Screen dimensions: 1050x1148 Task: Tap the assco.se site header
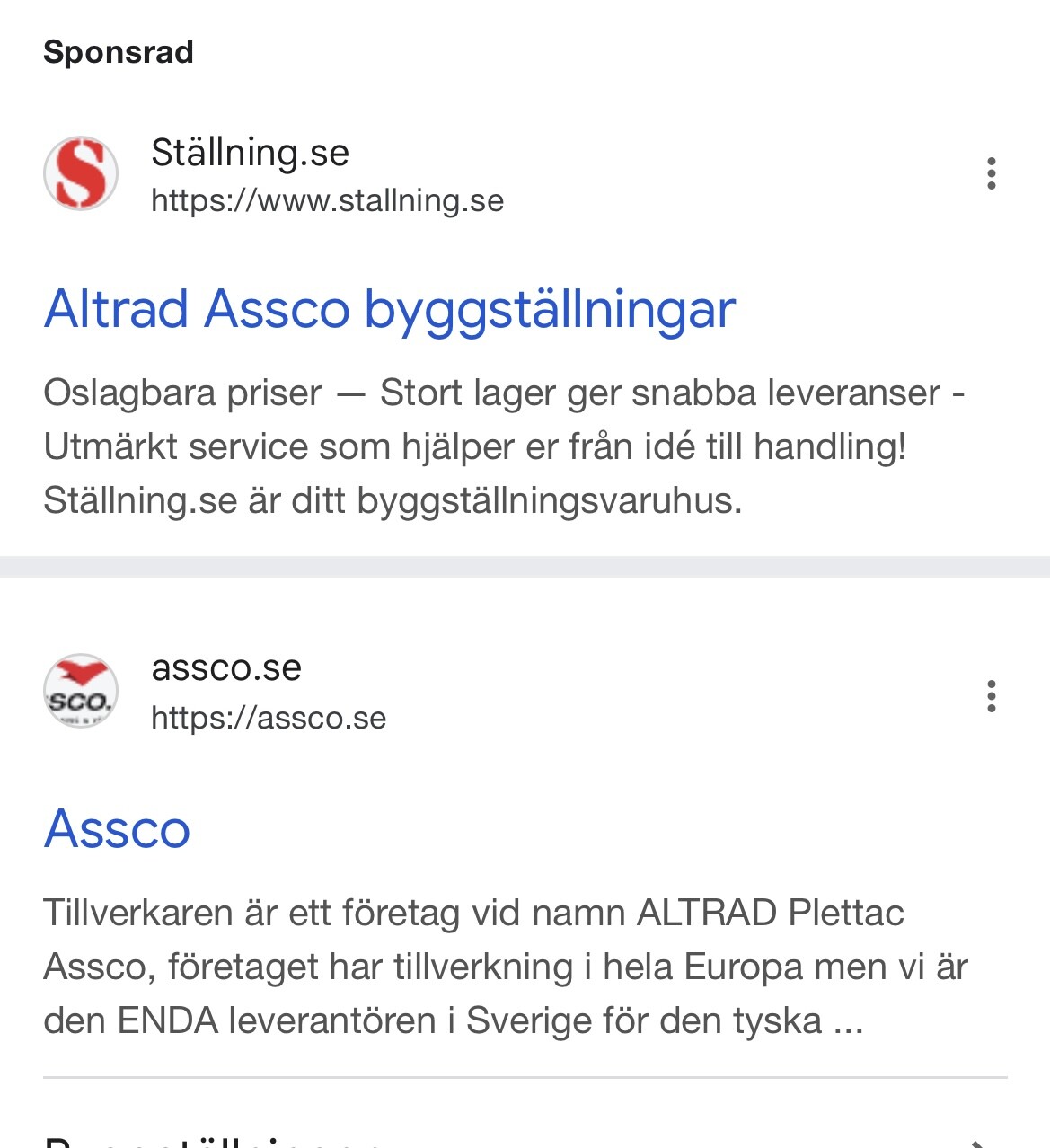point(226,669)
